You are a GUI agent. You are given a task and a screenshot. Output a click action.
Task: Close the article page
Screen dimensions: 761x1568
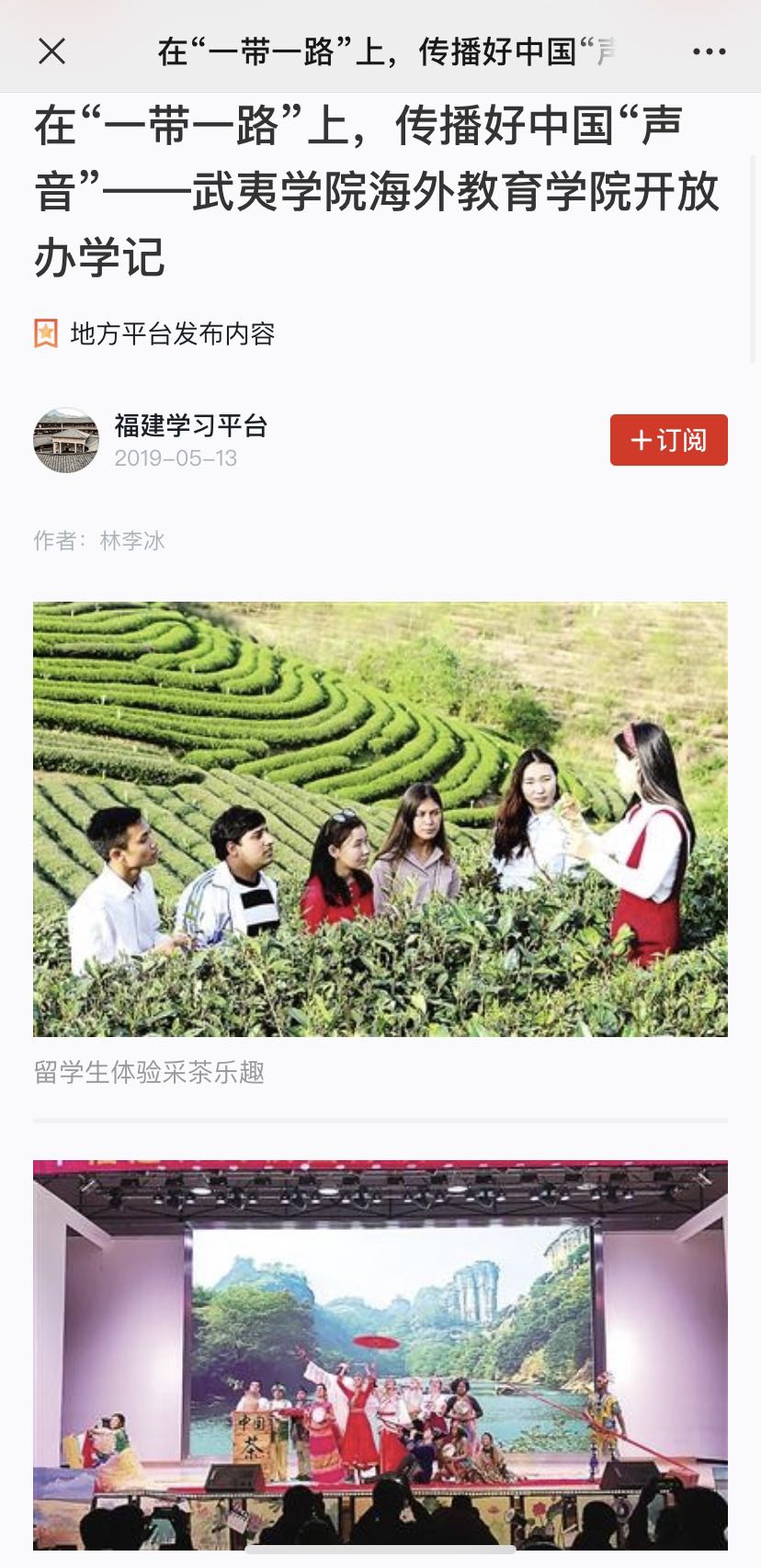click(52, 51)
